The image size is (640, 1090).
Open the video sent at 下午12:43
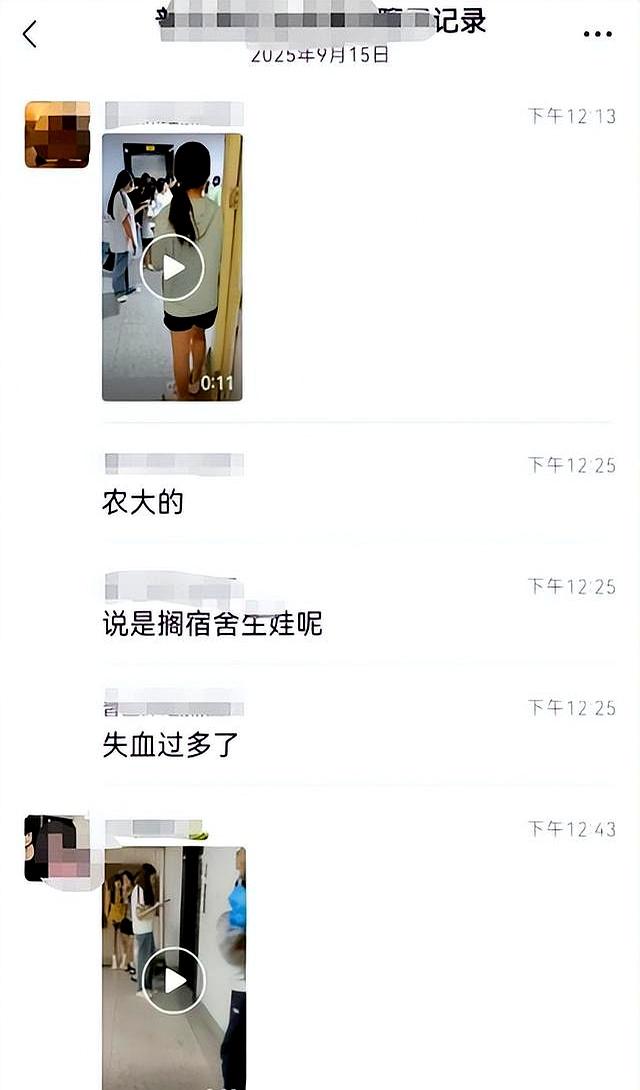[174, 980]
